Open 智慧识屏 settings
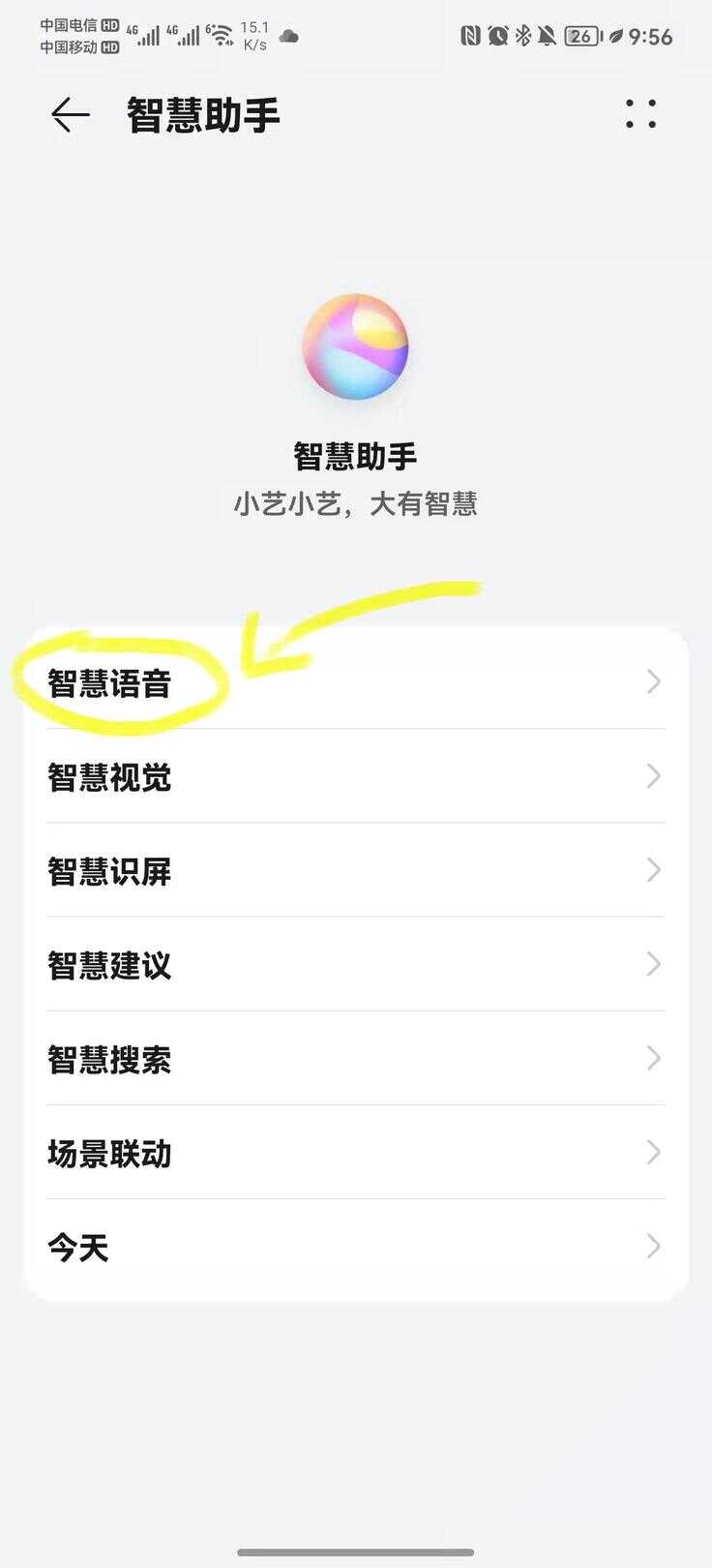Image resolution: width=712 pixels, height=1568 pixels. point(354,871)
